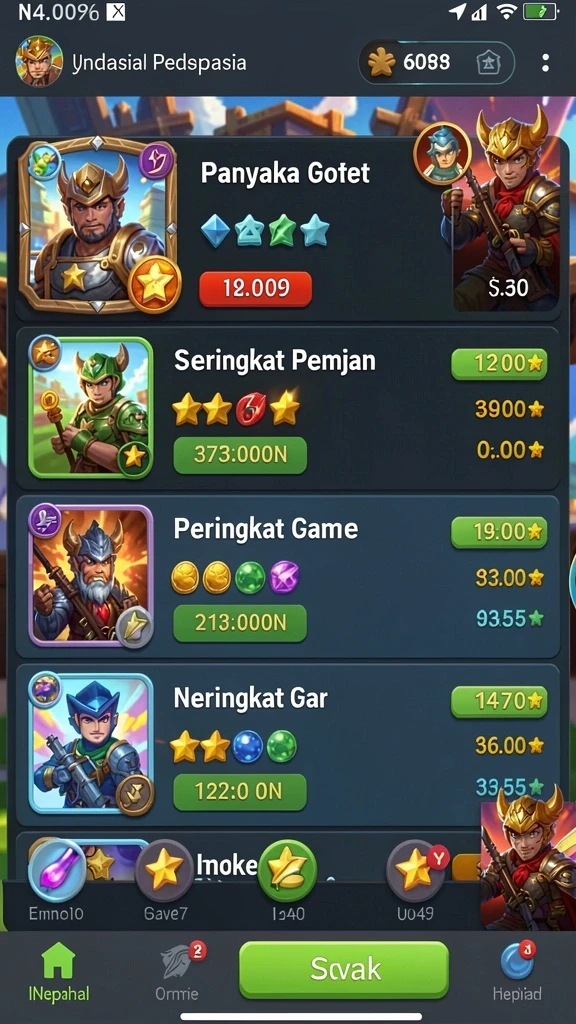Switch to the Ormie tab
Viewport: 576px width, 1024px height.
[178, 973]
